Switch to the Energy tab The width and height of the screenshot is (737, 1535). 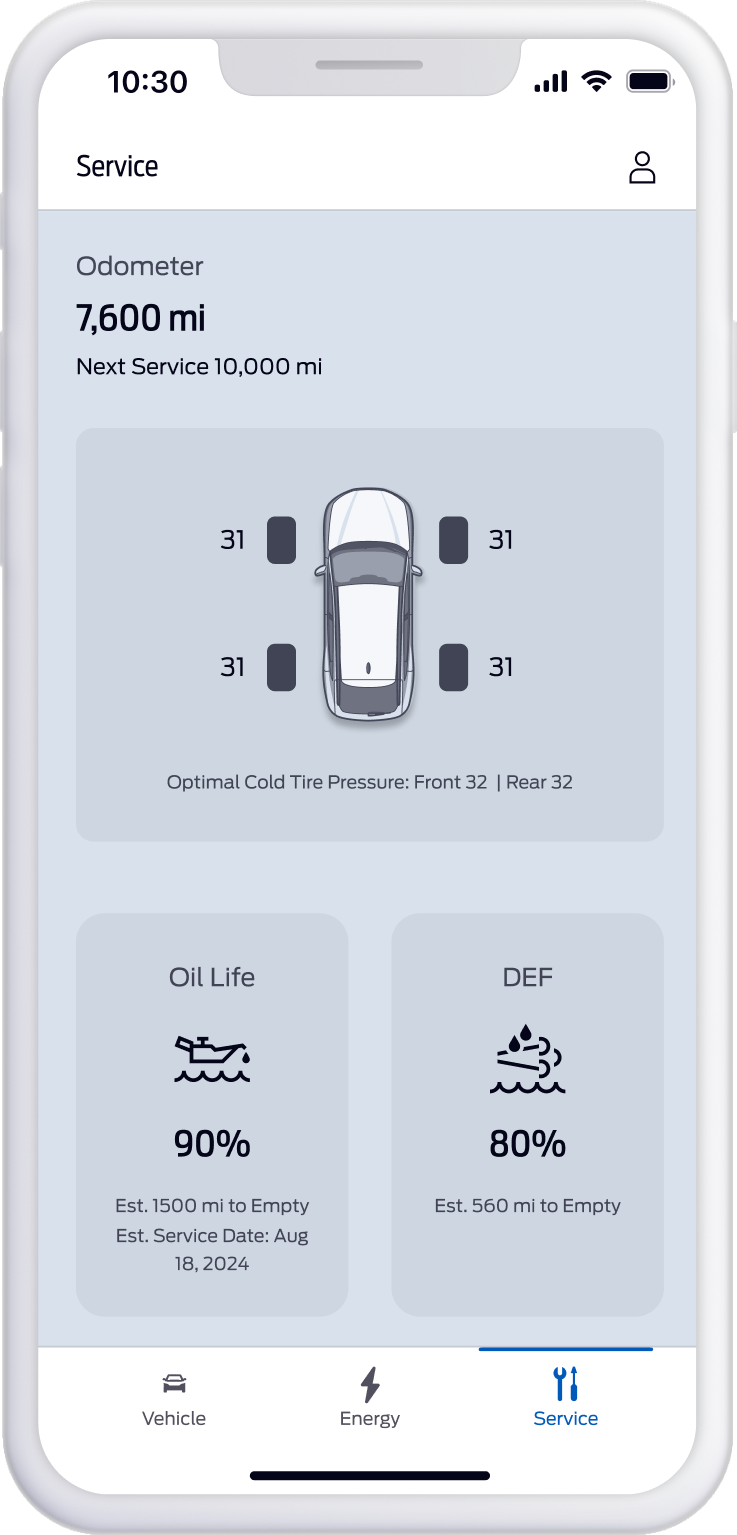click(x=370, y=1398)
